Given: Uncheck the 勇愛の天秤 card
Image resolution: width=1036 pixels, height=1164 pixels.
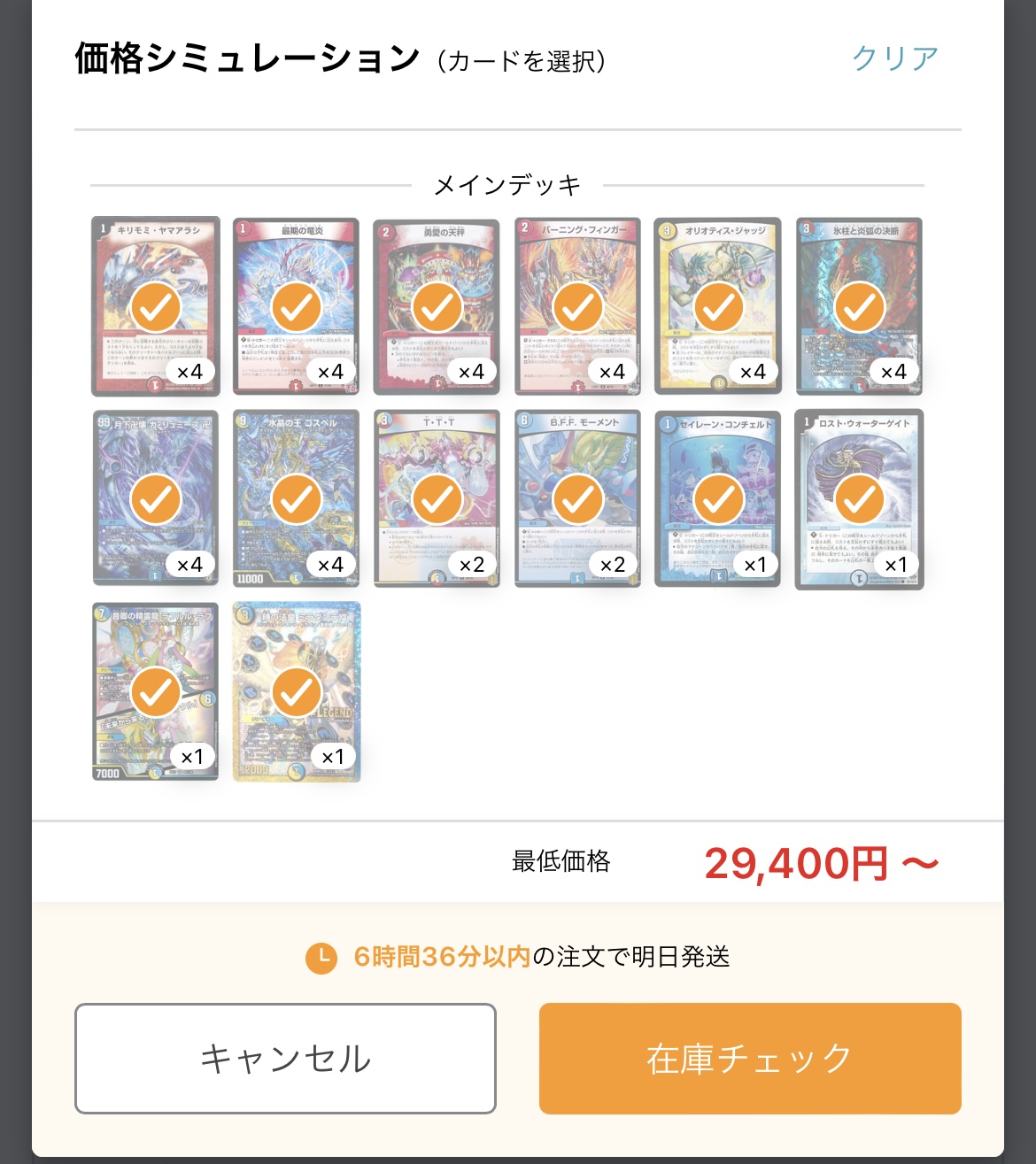Looking at the screenshot, I should 437,306.
